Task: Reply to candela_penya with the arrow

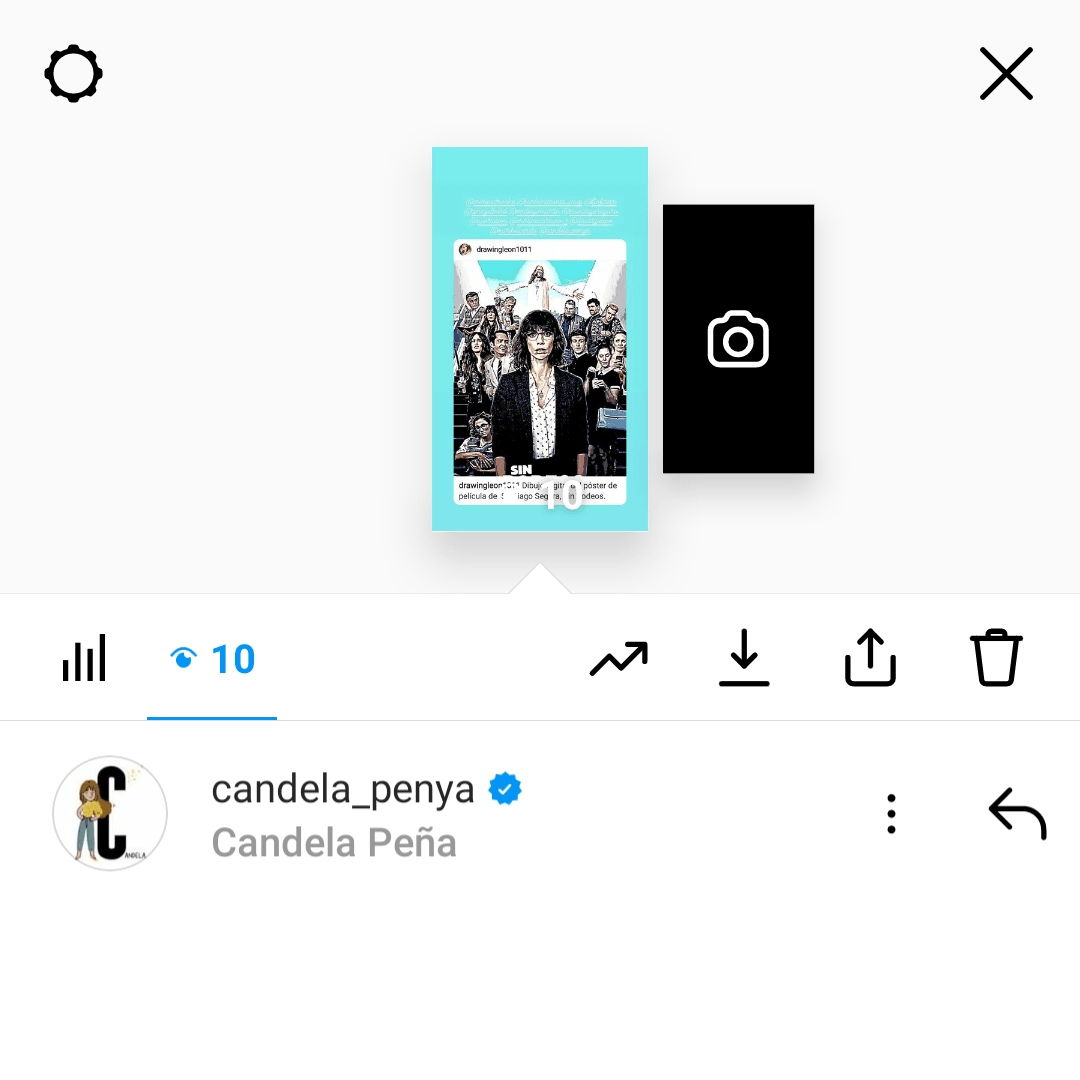Action: coord(1017,814)
